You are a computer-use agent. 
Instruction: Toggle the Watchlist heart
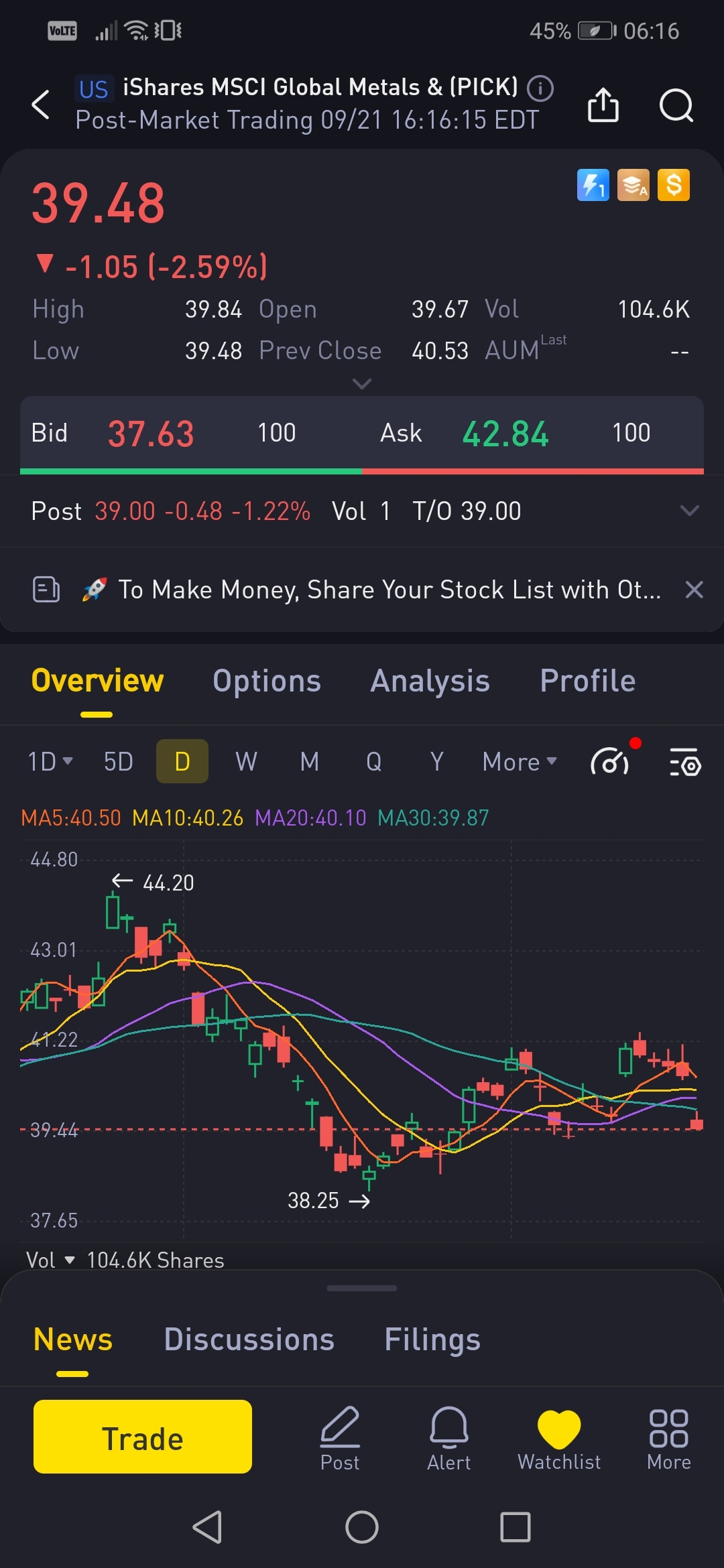tap(559, 1438)
